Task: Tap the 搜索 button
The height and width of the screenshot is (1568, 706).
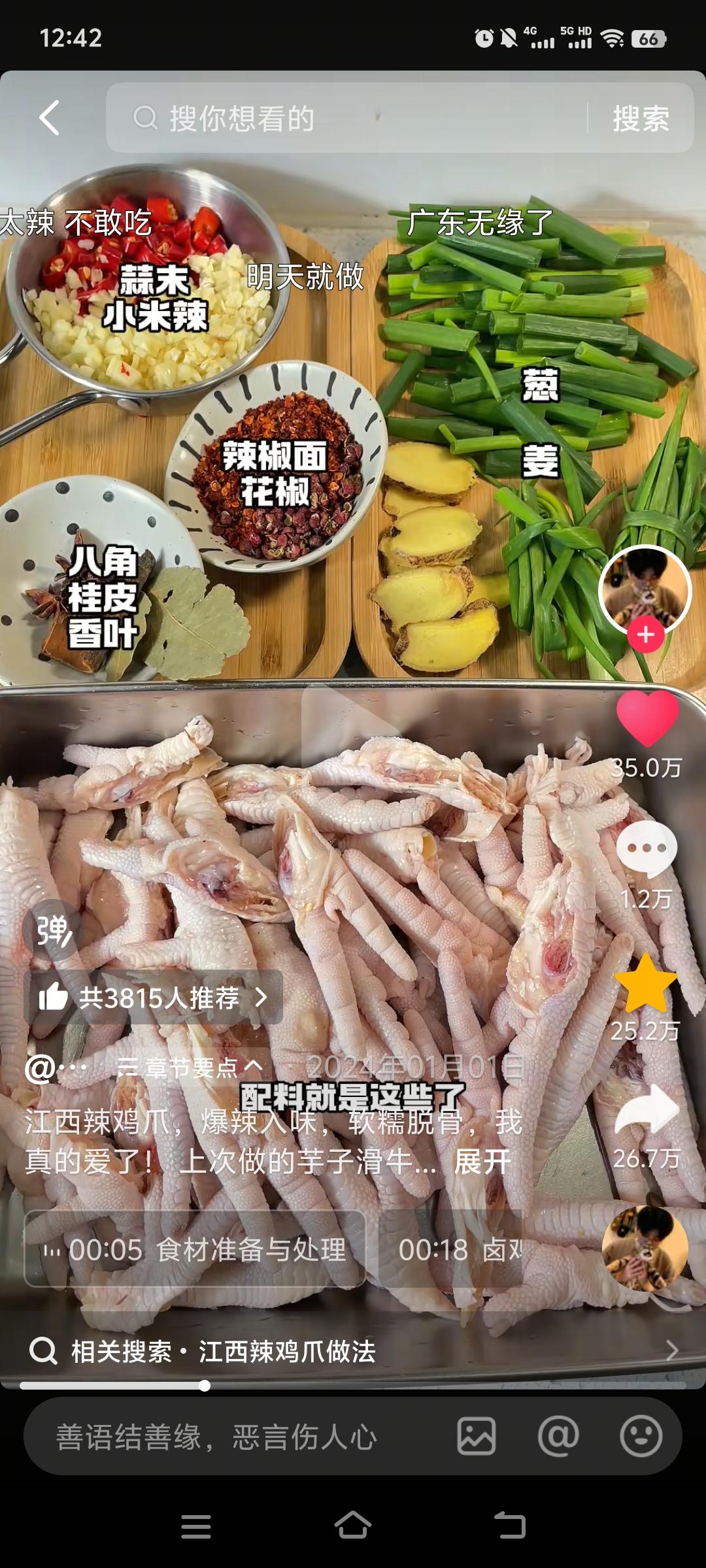Action: [641, 119]
